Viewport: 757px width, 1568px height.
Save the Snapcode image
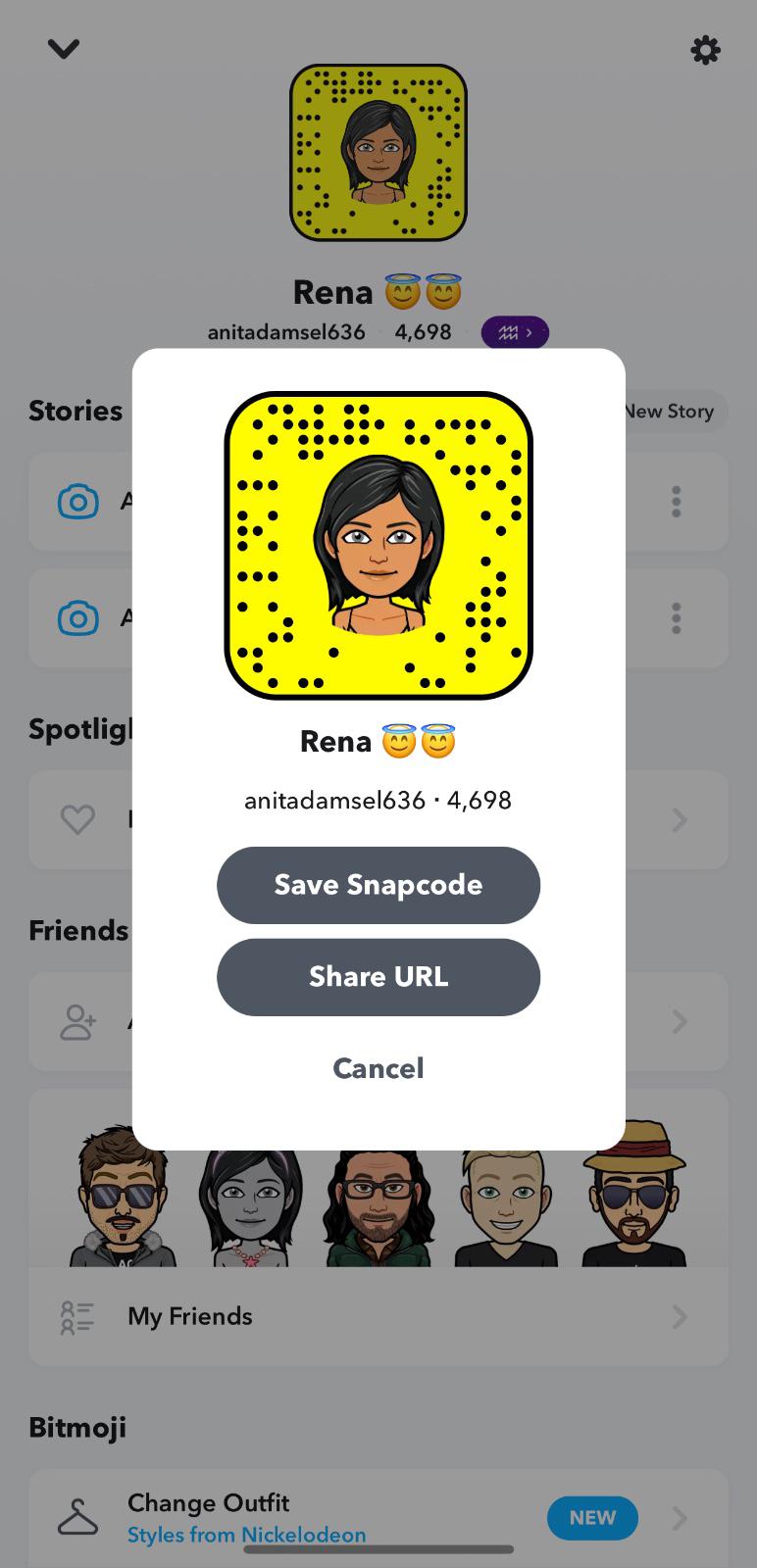point(378,885)
